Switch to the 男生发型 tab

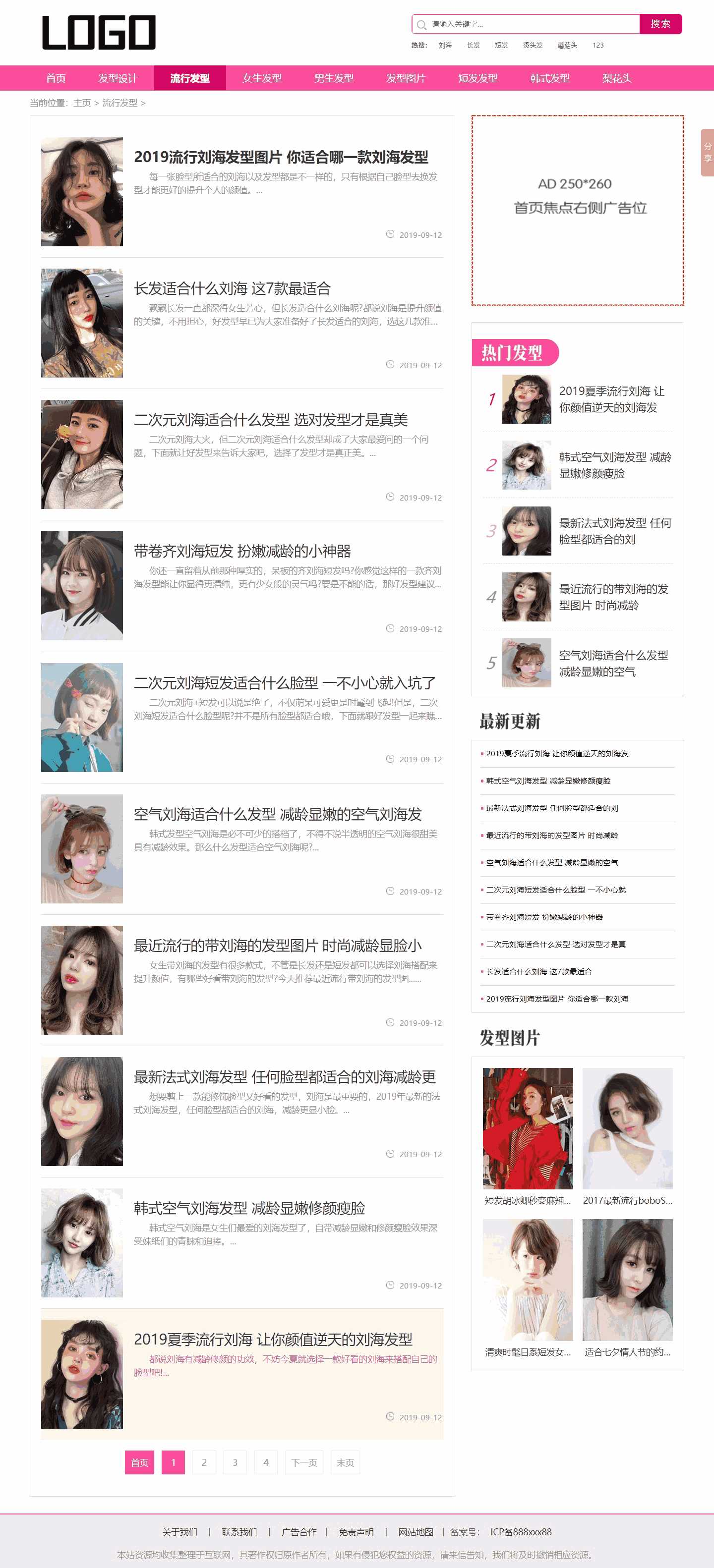(334, 78)
